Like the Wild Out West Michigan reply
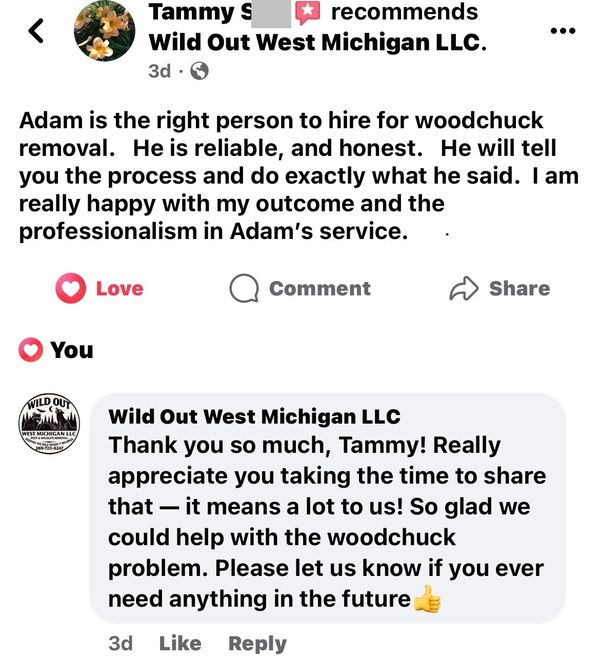 click(180, 643)
